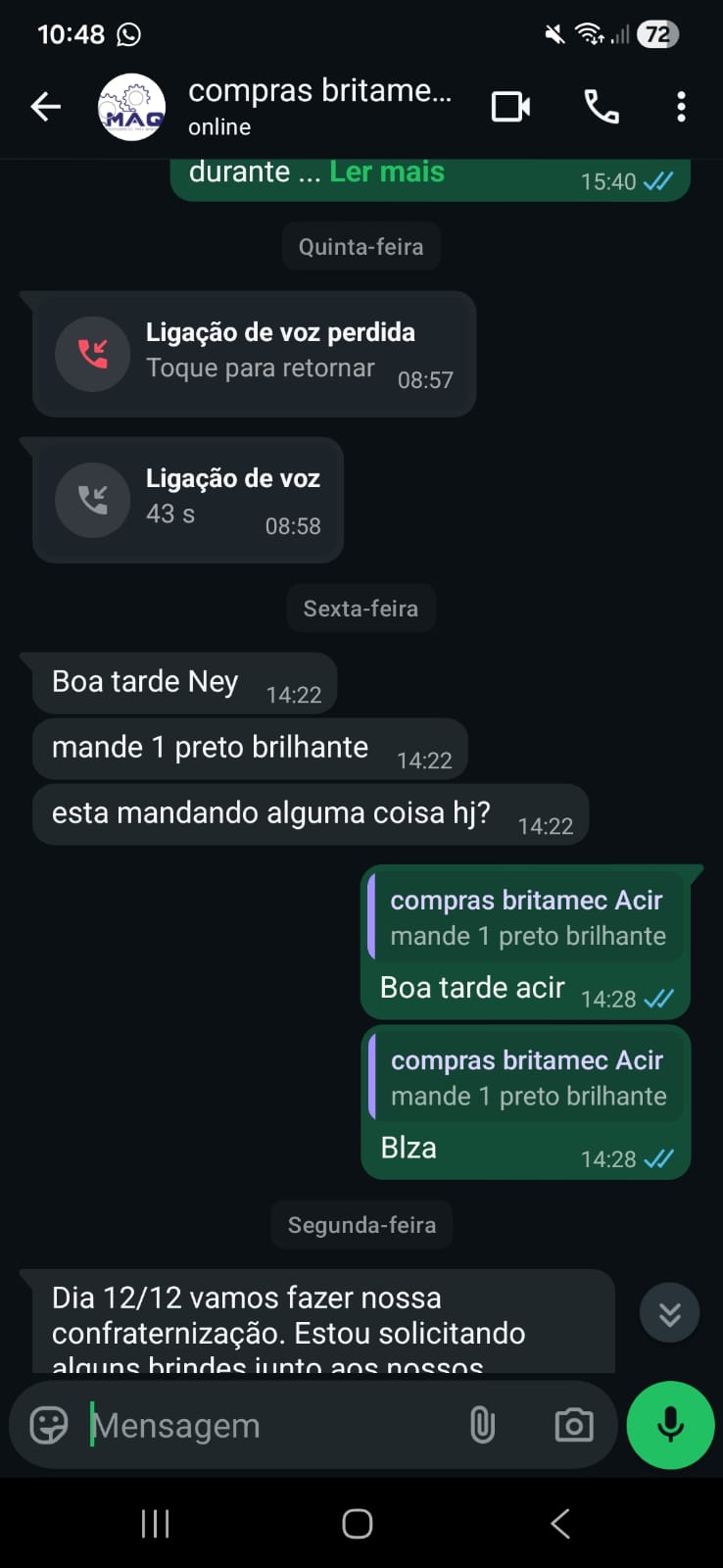Expand the message with Ler mais

tap(387, 172)
